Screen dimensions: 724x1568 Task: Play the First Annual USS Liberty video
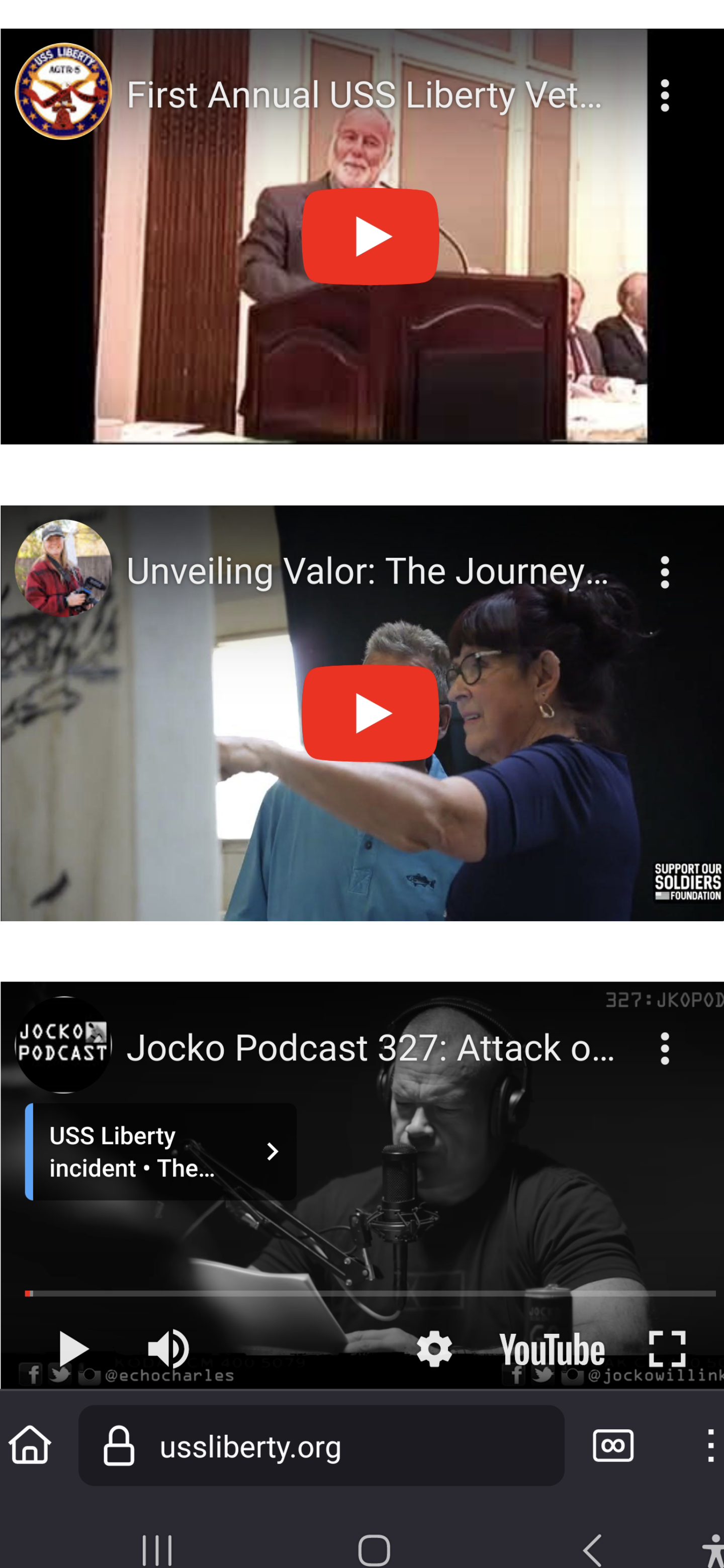[x=370, y=236]
